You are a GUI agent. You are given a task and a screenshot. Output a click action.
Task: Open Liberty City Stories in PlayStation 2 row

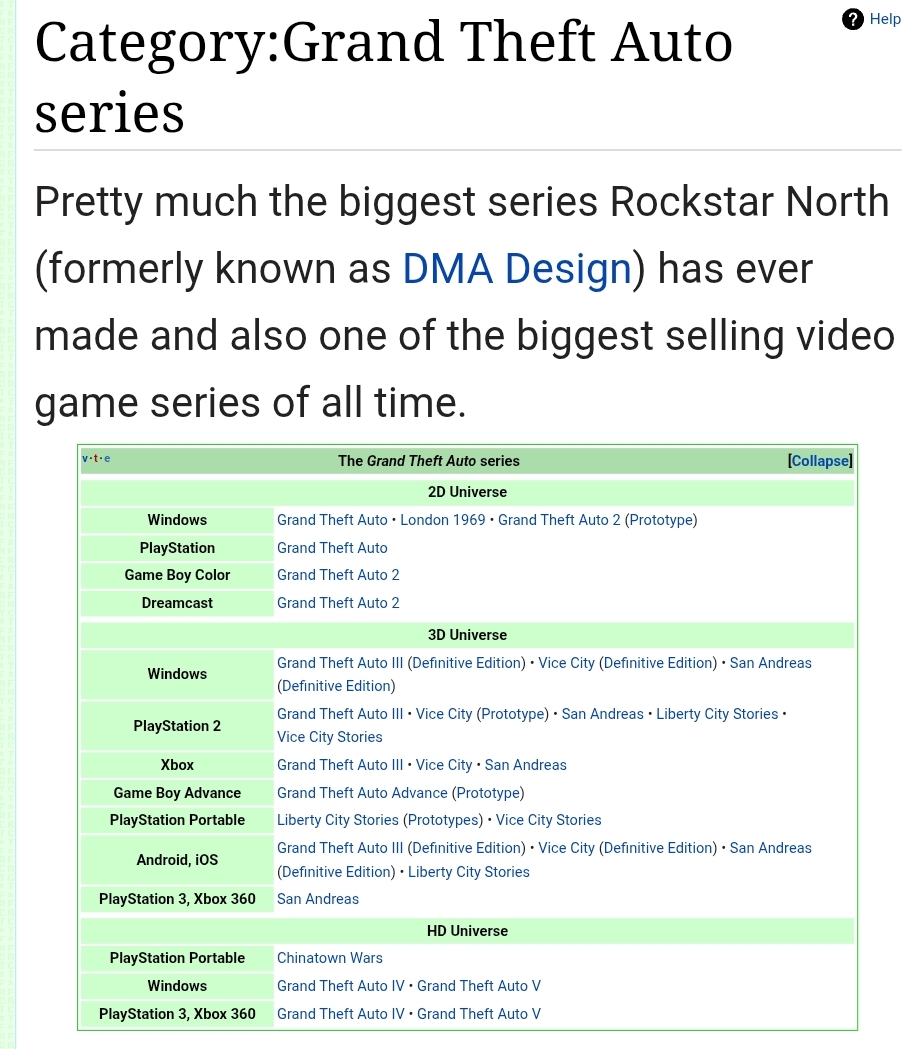click(717, 714)
